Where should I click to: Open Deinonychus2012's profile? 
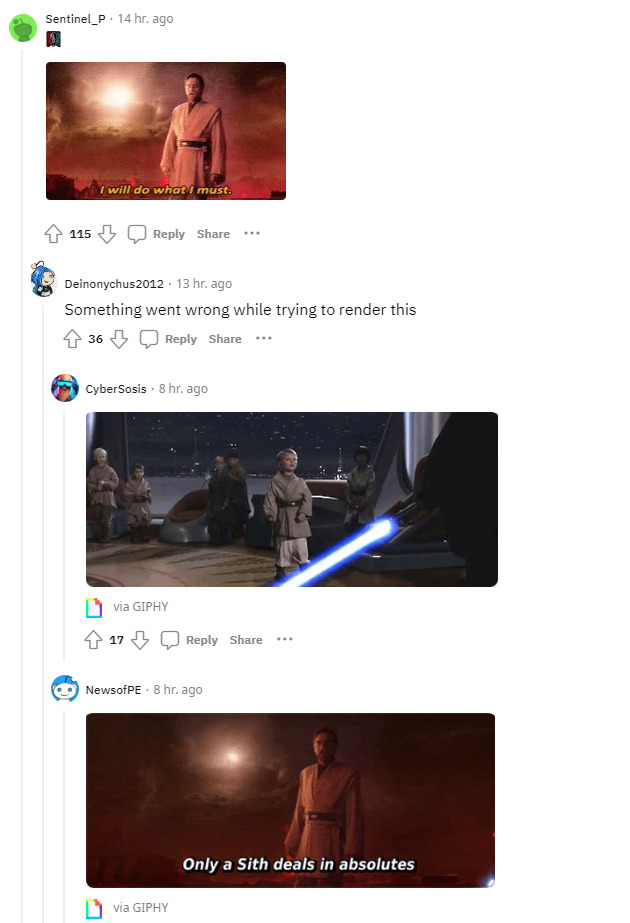click(x=113, y=284)
